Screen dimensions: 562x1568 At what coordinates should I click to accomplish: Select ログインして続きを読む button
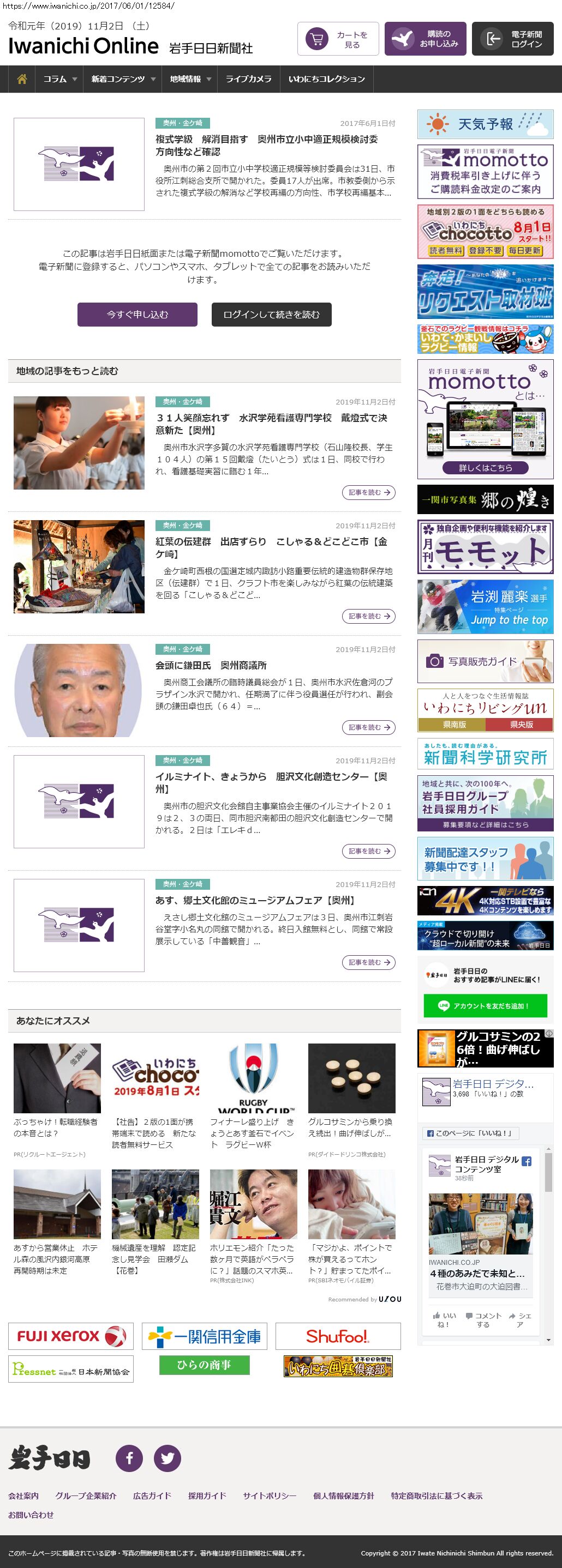pyautogui.click(x=271, y=315)
